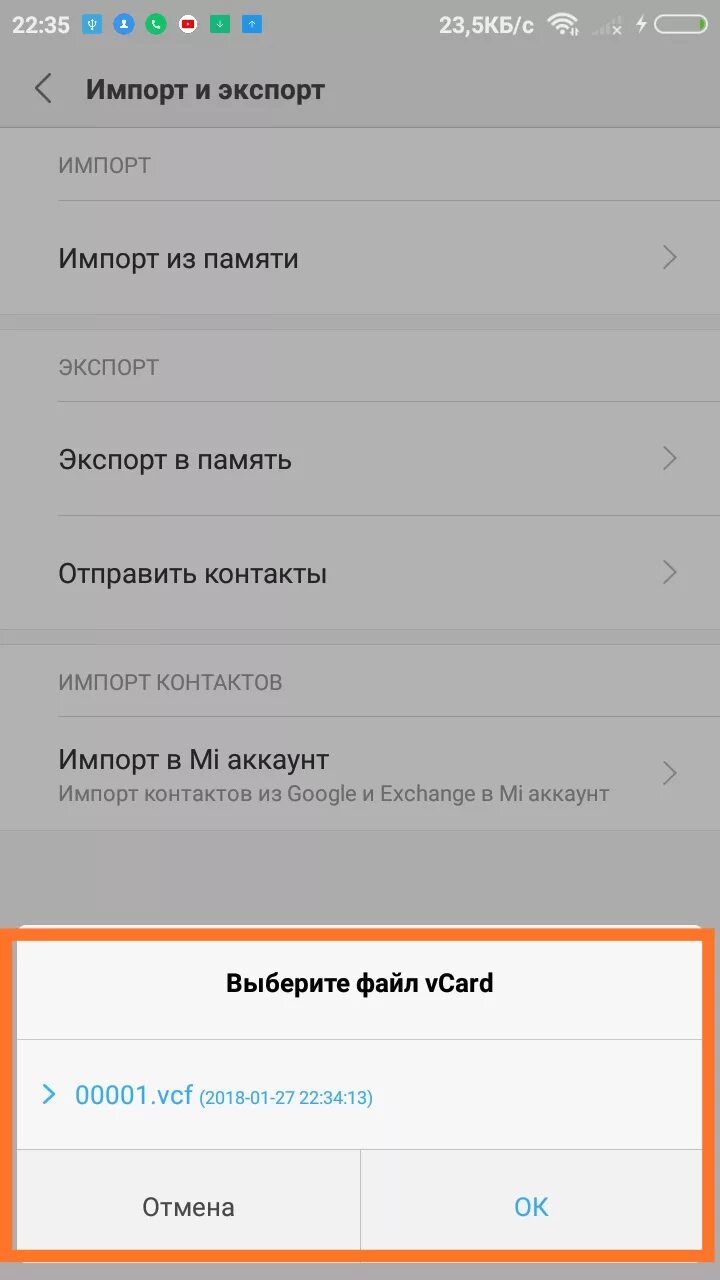Image resolution: width=720 pixels, height=1280 pixels.
Task: Open the blue contact sync notification icon
Action: point(124,24)
